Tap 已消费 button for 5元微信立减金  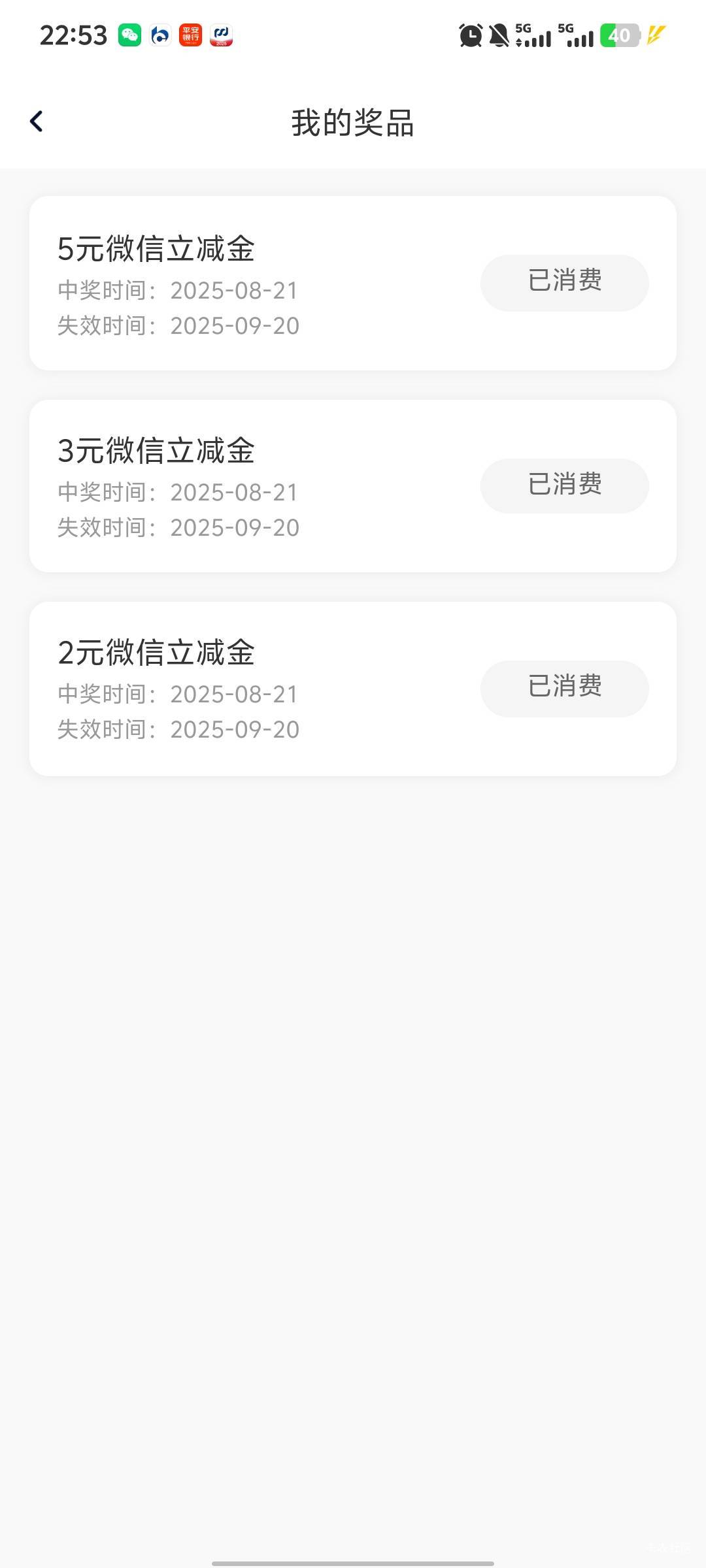click(x=565, y=283)
